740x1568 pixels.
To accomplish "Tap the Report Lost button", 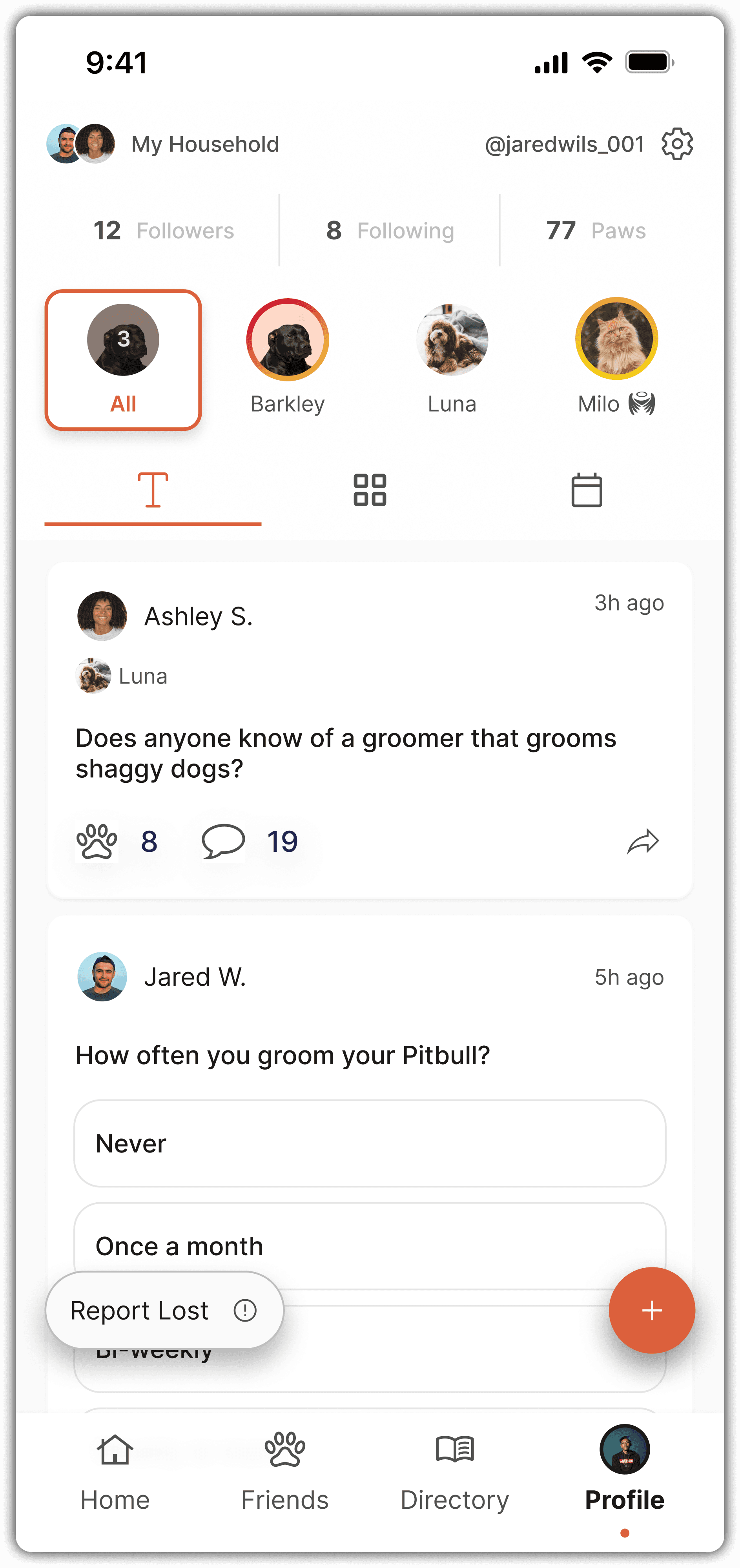I will (x=164, y=1311).
